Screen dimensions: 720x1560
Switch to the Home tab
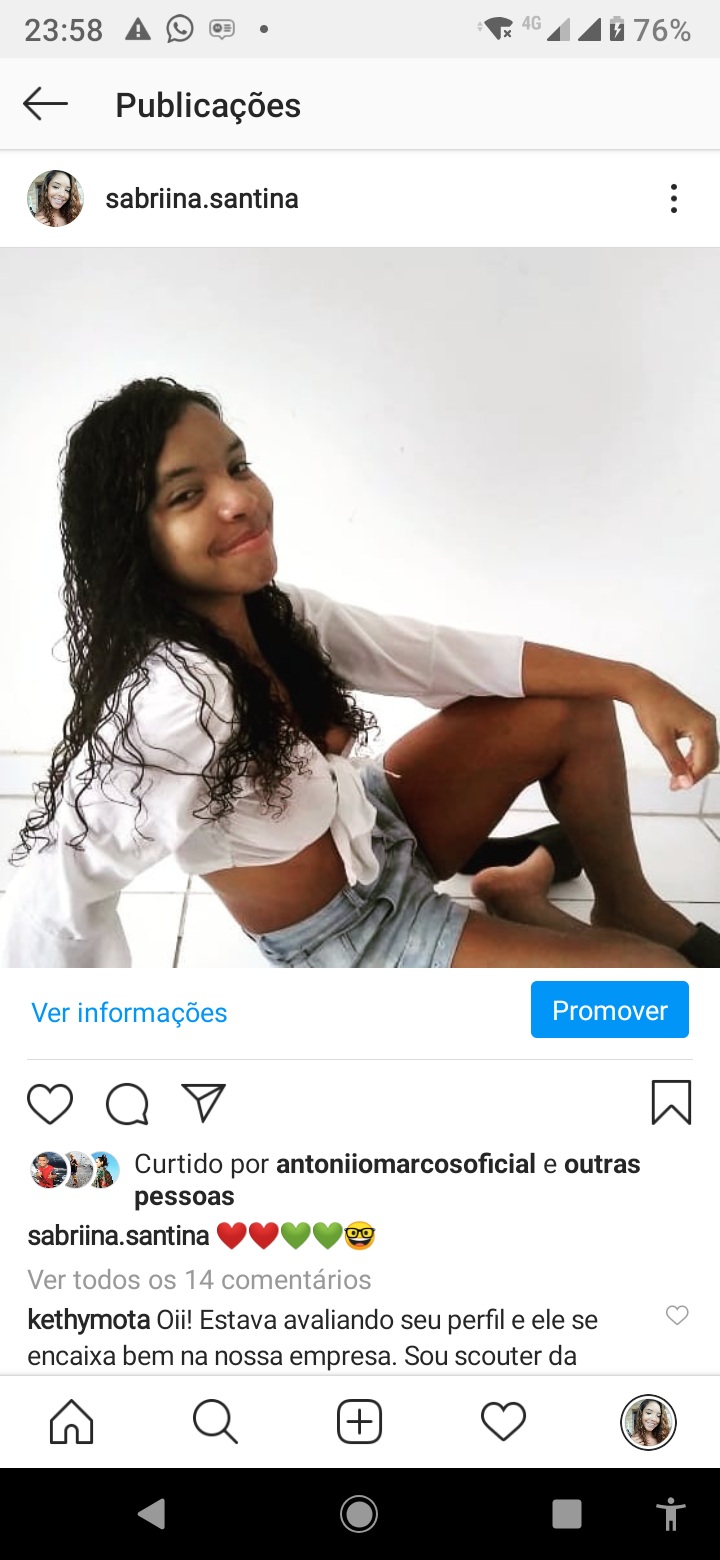tap(71, 1421)
